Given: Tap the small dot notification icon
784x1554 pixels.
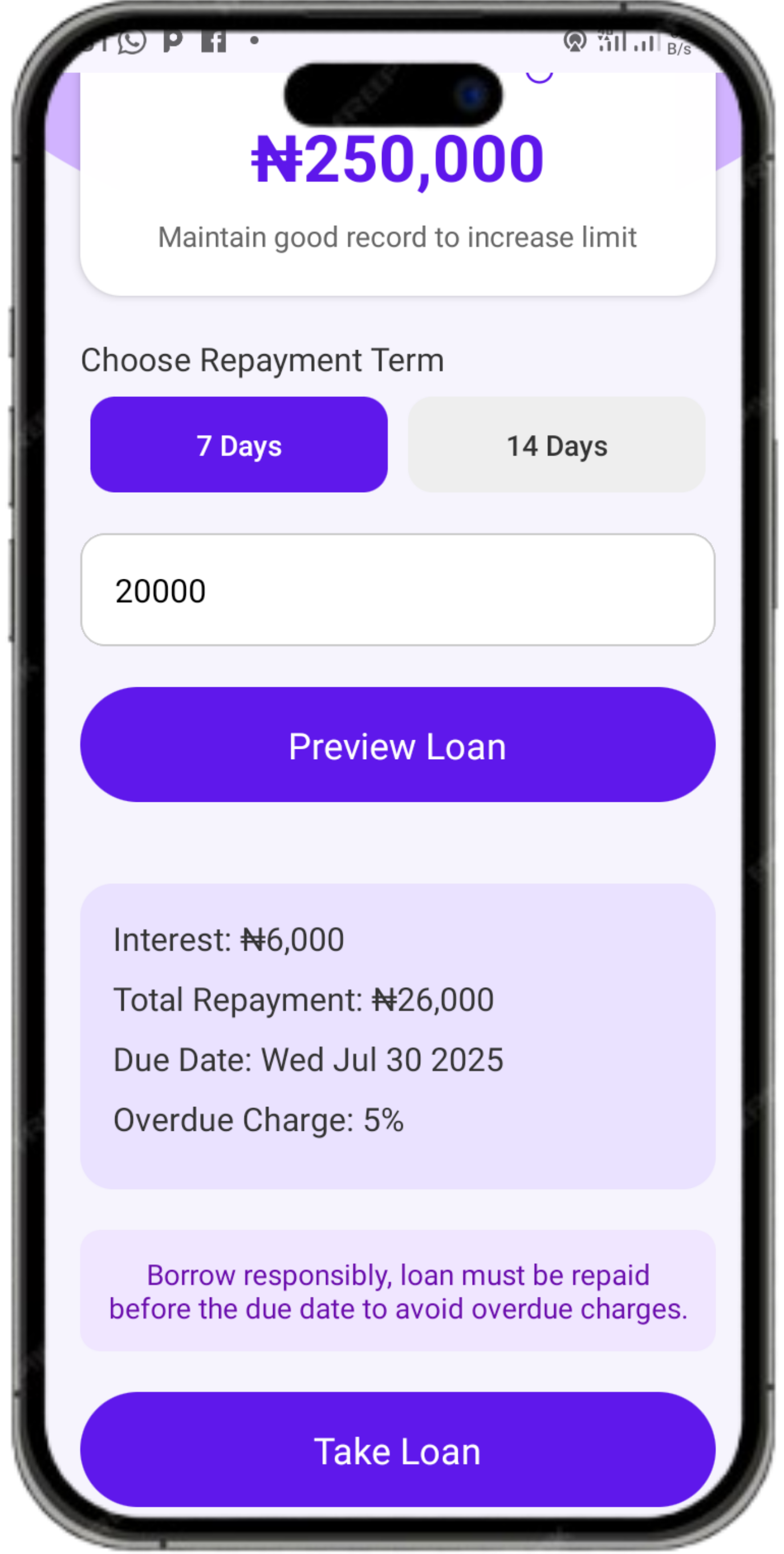Looking at the screenshot, I should point(253,41).
